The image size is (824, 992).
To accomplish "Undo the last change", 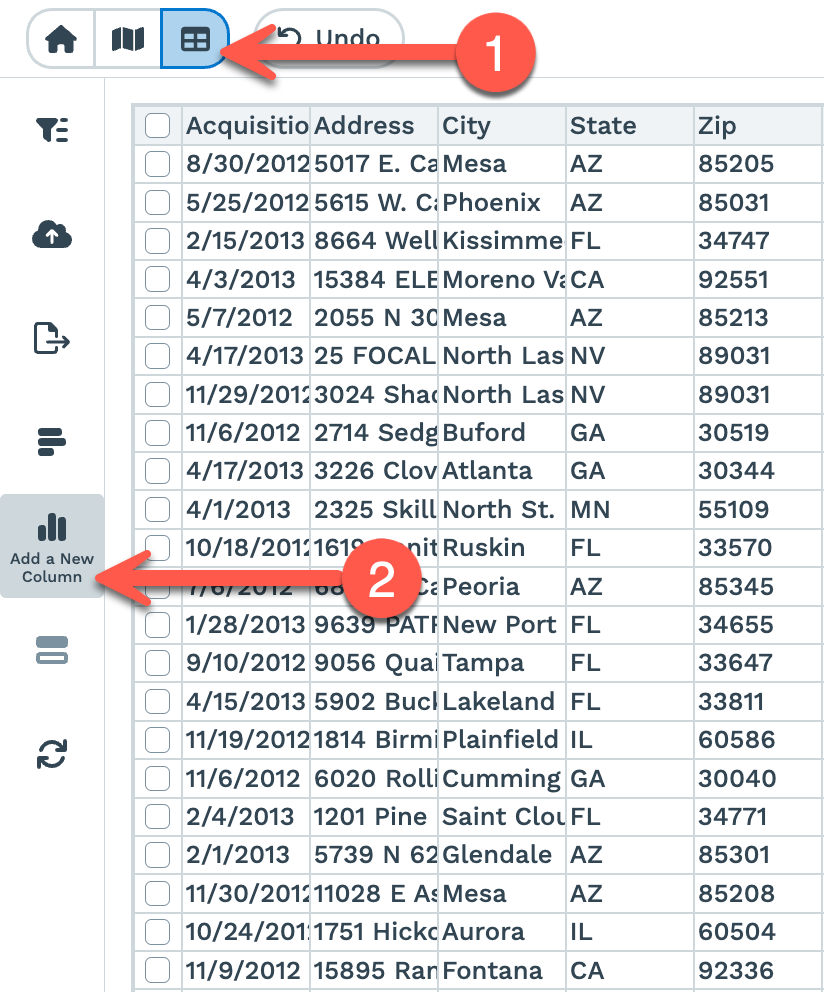I will [x=330, y=40].
